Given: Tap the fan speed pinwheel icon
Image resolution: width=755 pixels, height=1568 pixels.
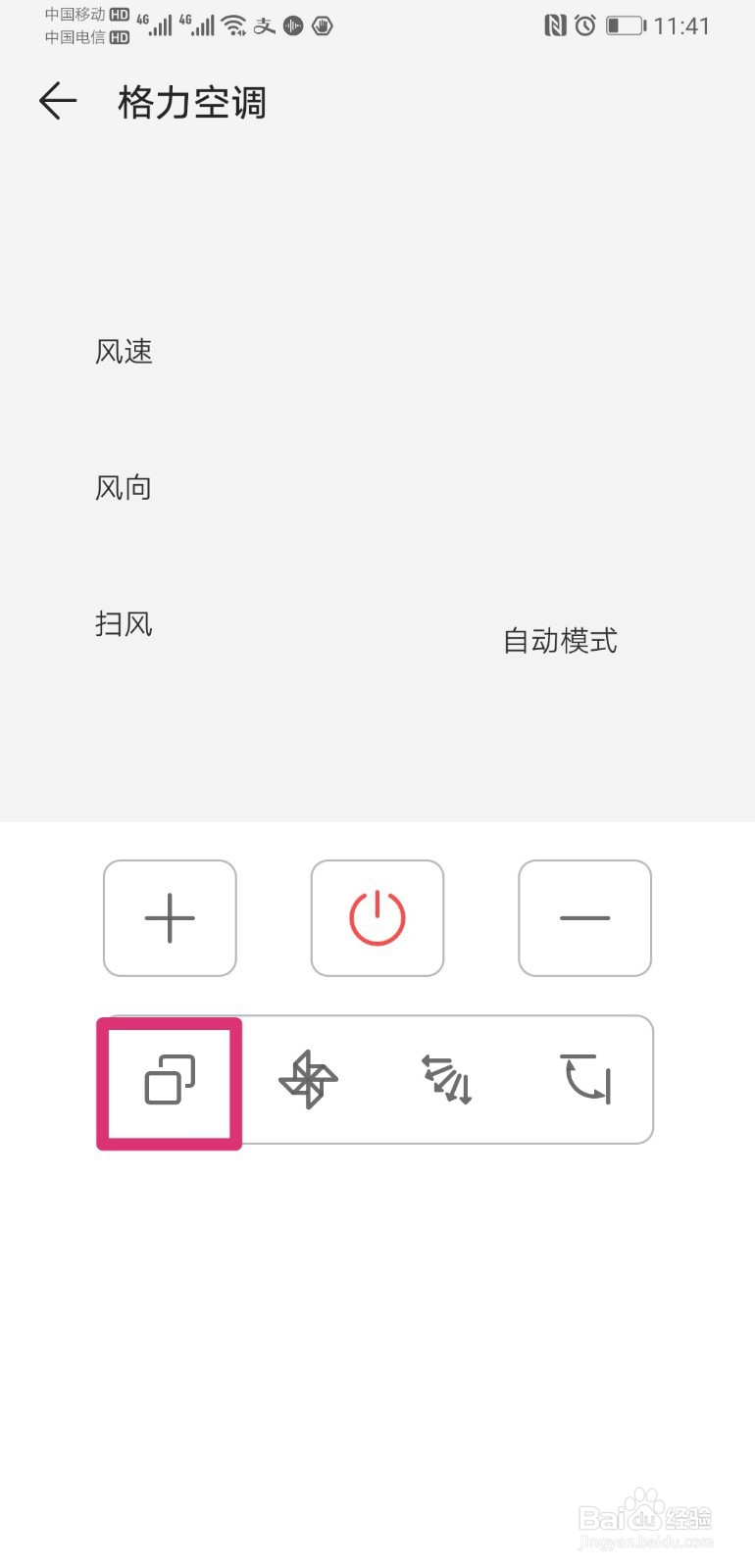Looking at the screenshot, I should pos(308,1080).
